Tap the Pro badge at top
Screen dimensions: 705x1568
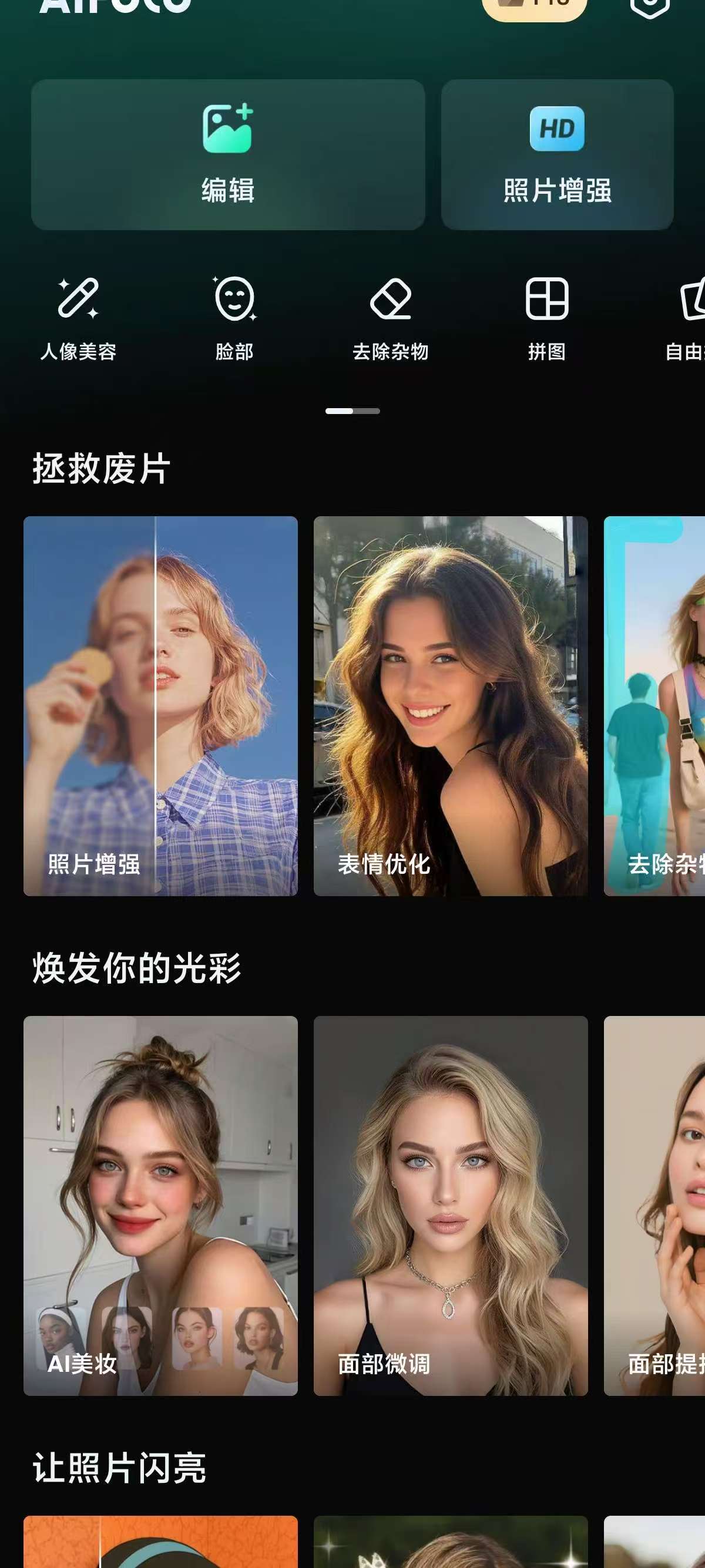(534, 6)
